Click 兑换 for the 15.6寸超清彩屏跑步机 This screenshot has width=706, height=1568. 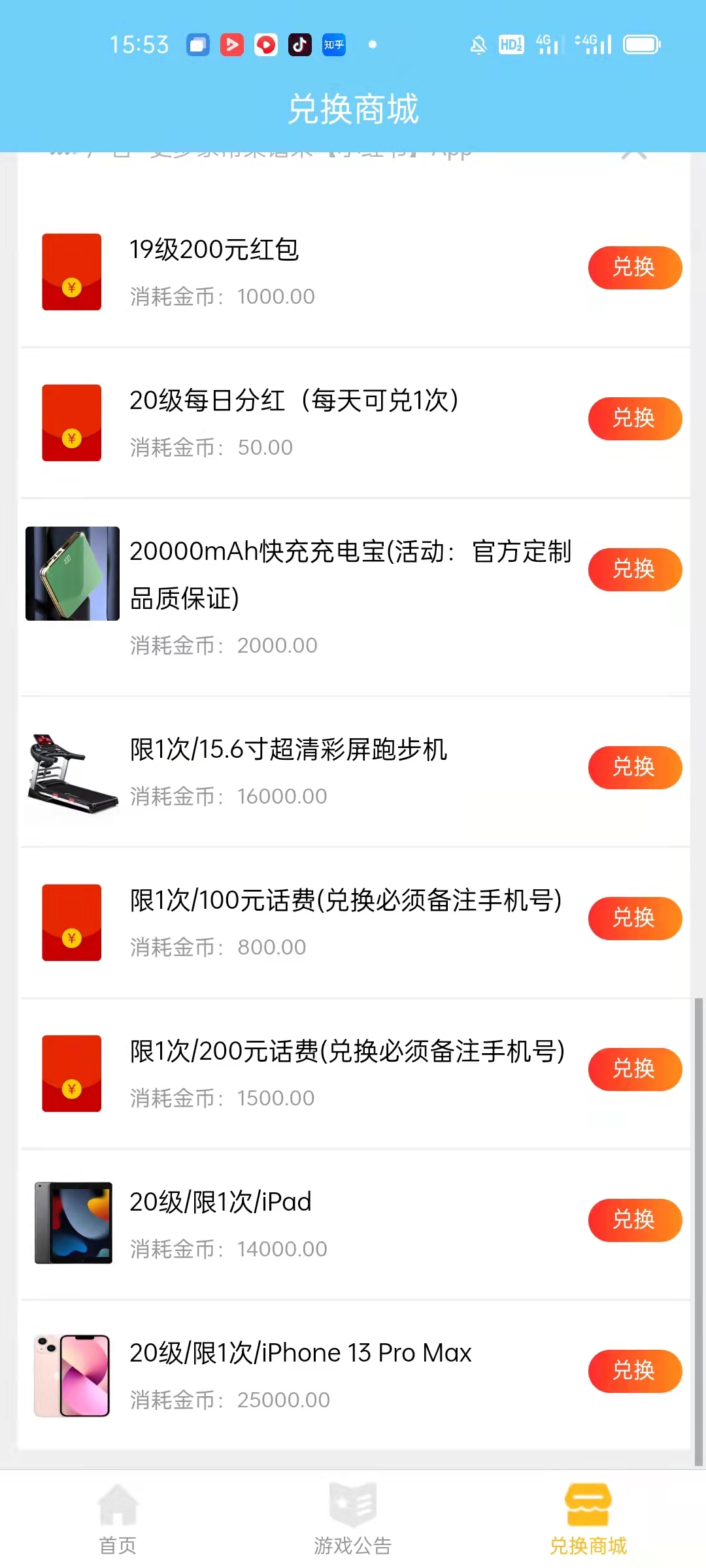634,768
